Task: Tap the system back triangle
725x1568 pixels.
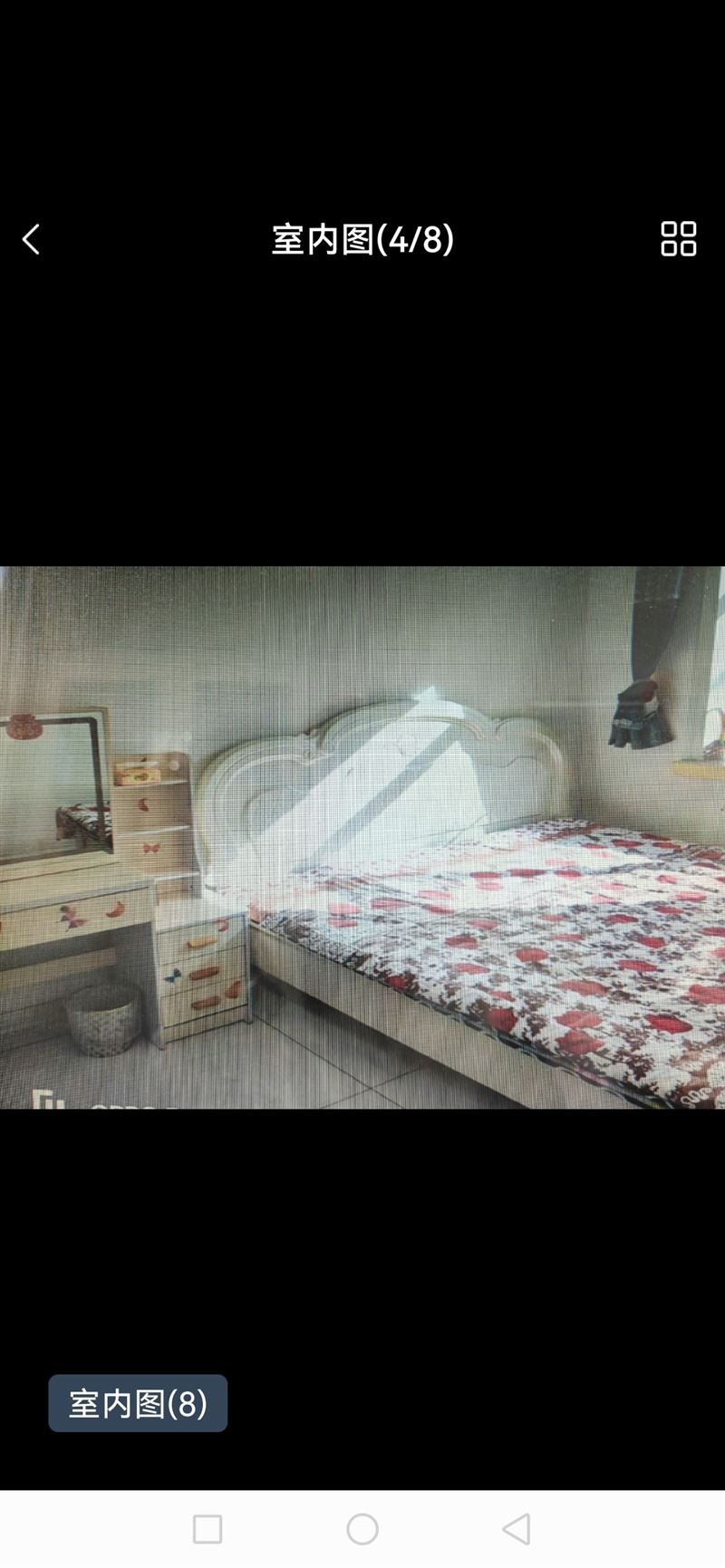Action: 517,1529
